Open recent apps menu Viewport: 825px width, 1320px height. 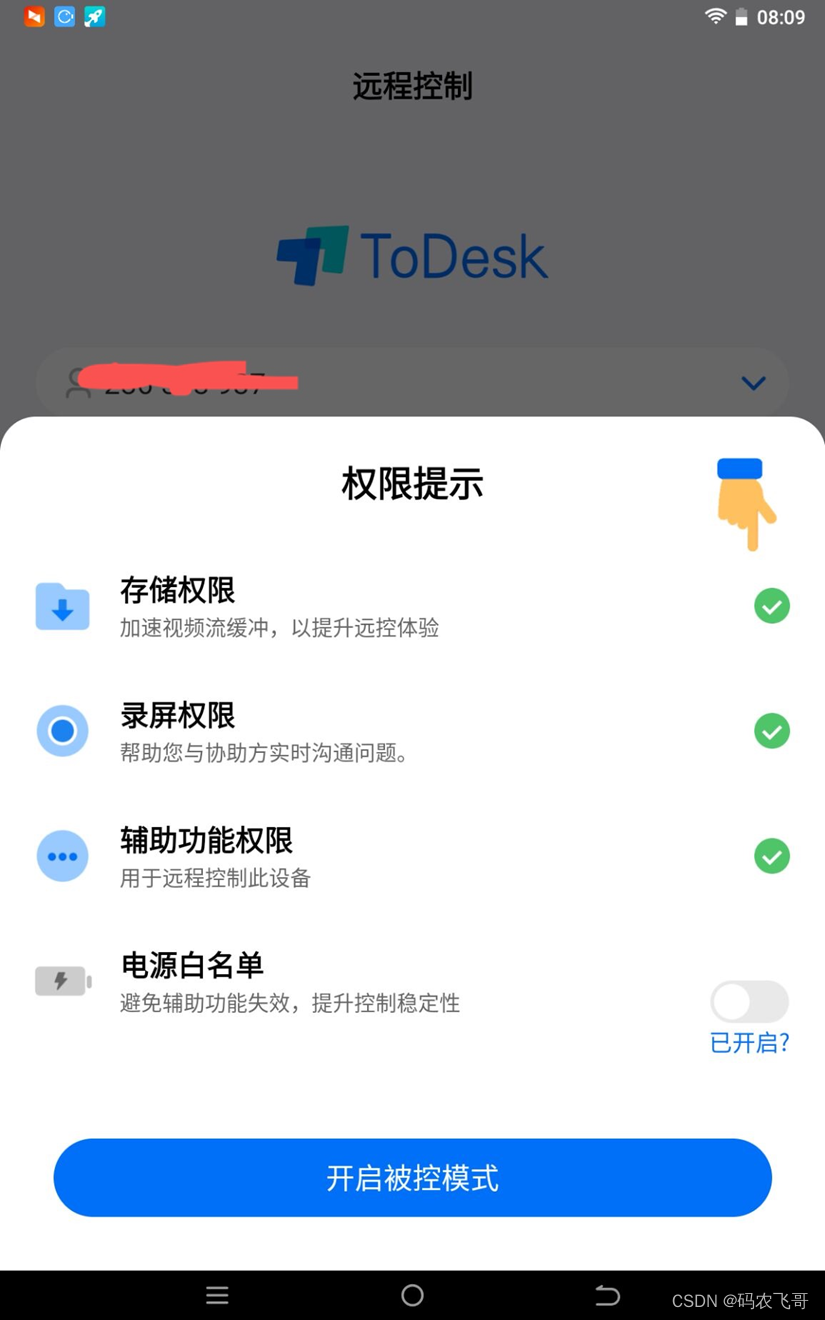(217, 1295)
